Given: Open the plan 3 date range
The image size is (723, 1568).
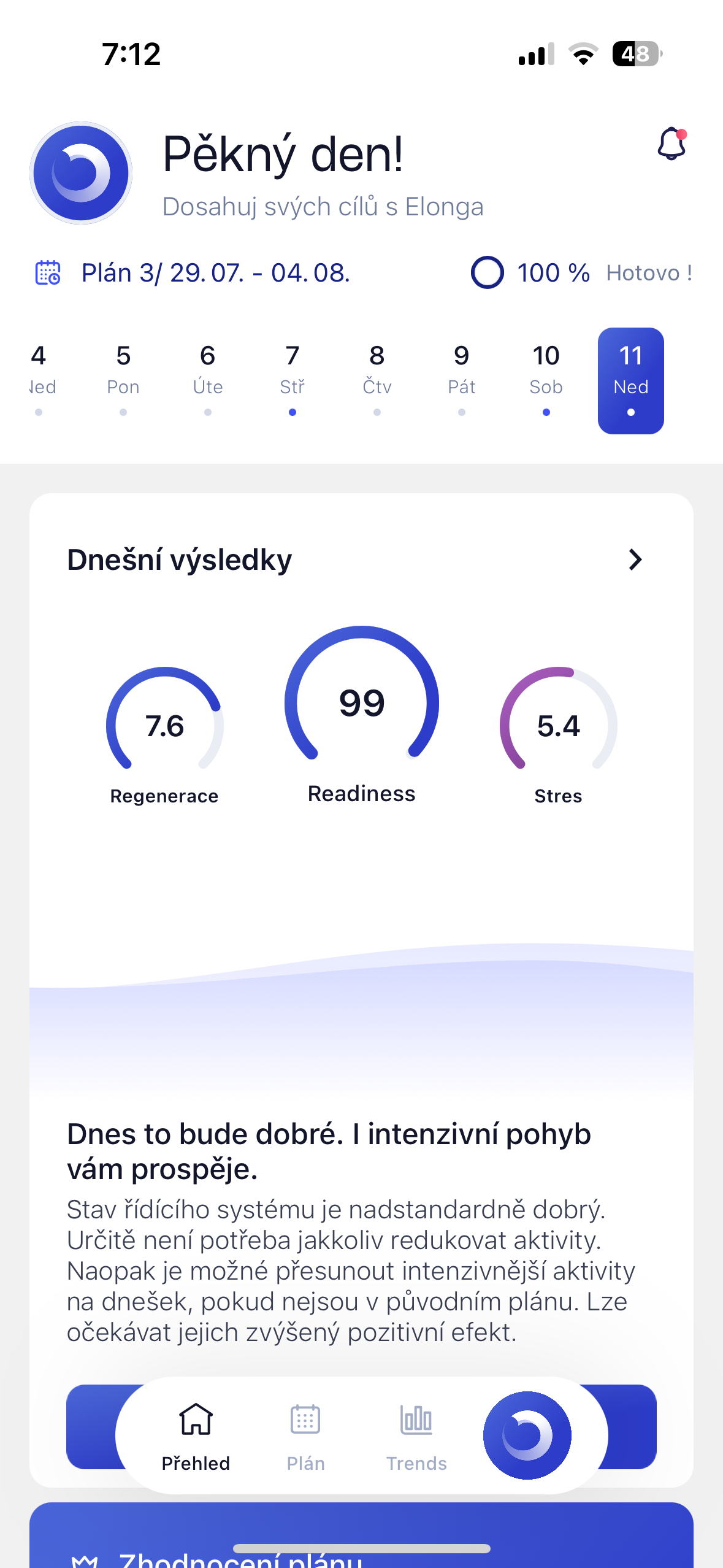Looking at the screenshot, I should pyautogui.click(x=215, y=273).
